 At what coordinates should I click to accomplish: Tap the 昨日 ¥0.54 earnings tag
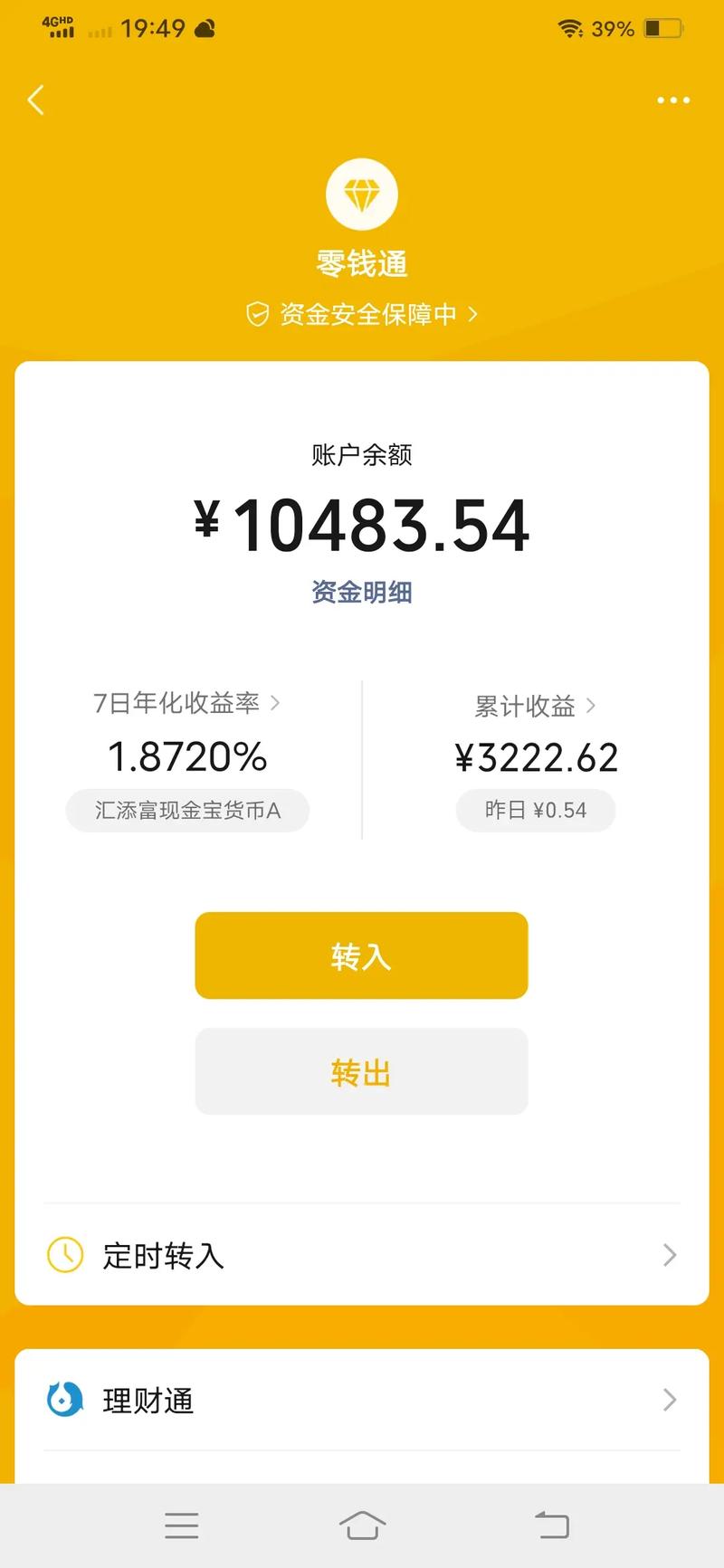click(535, 810)
